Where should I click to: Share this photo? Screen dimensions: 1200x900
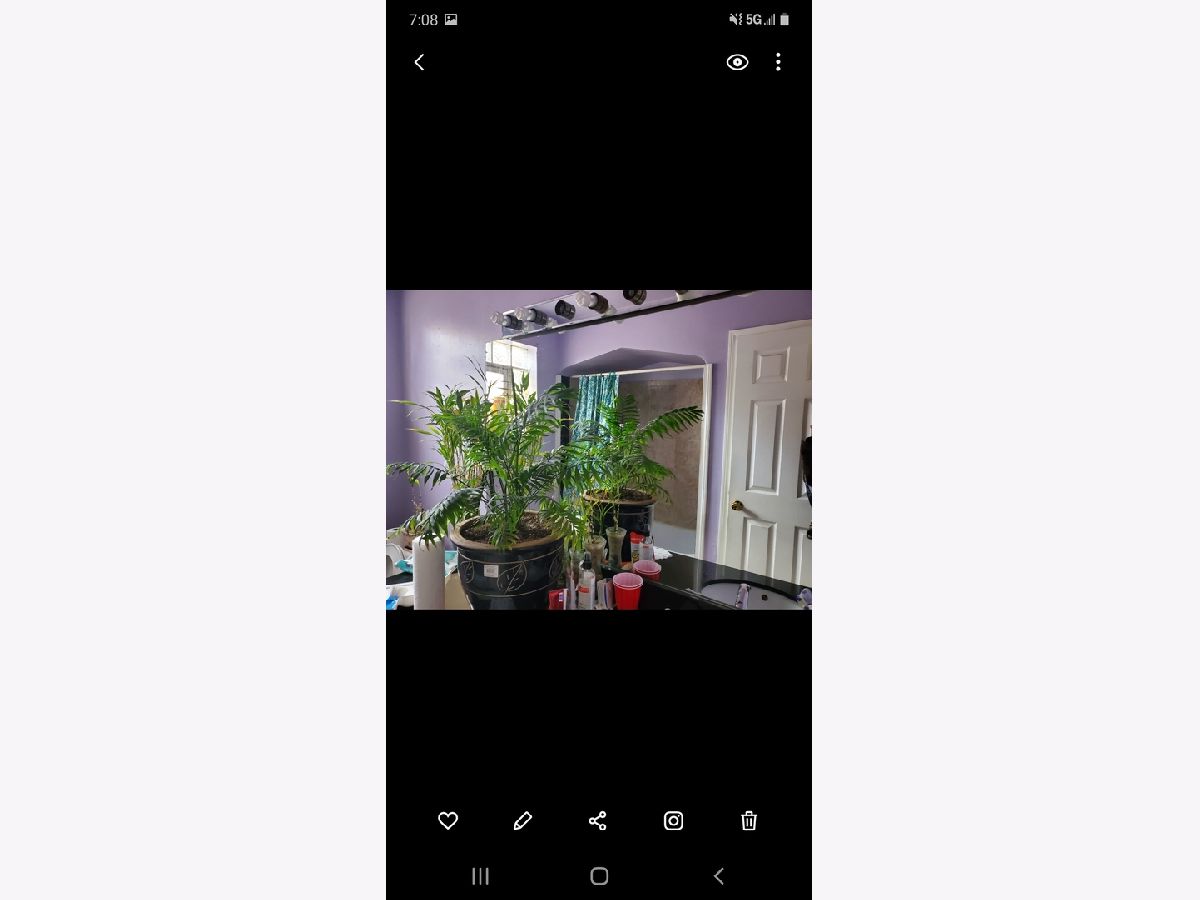(598, 821)
